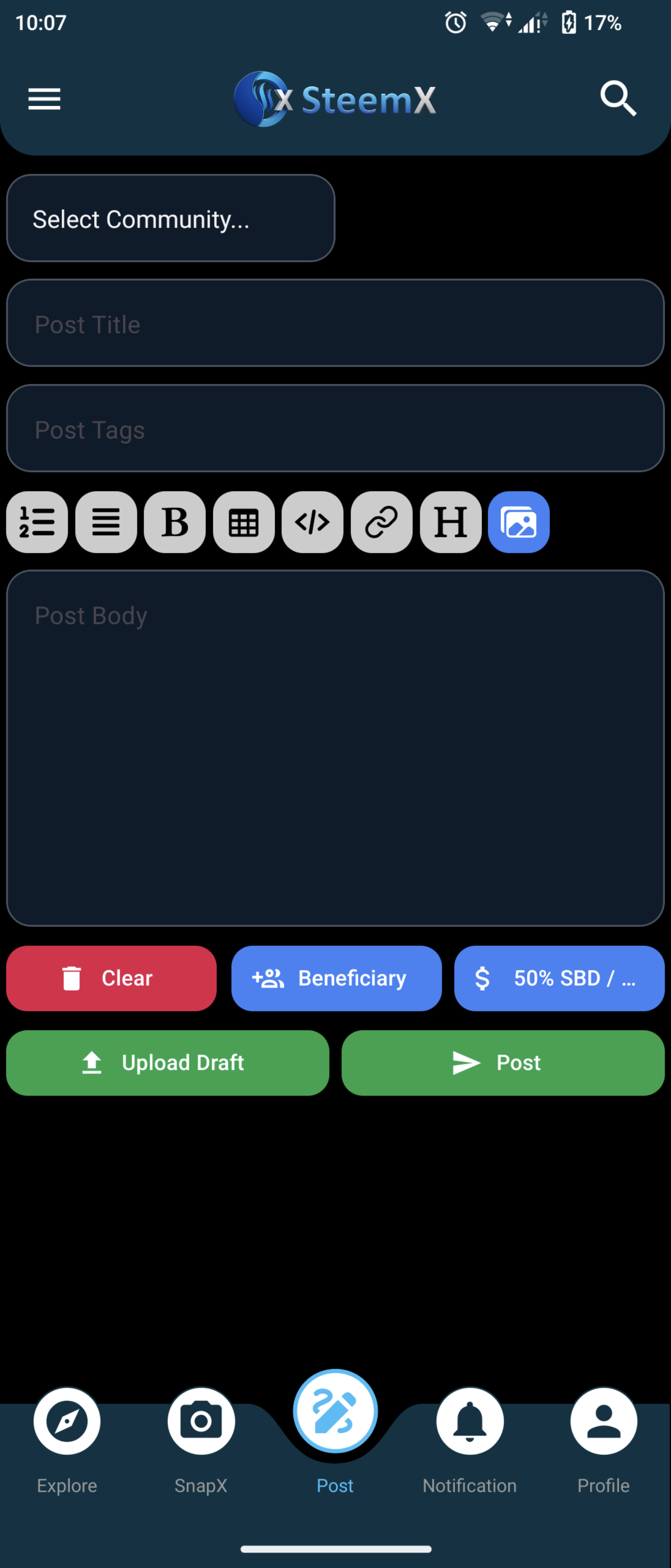The width and height of the screenshot is (671, 1568).
Task: Expand the Select Community dropdown
Action: pos(170,218)
